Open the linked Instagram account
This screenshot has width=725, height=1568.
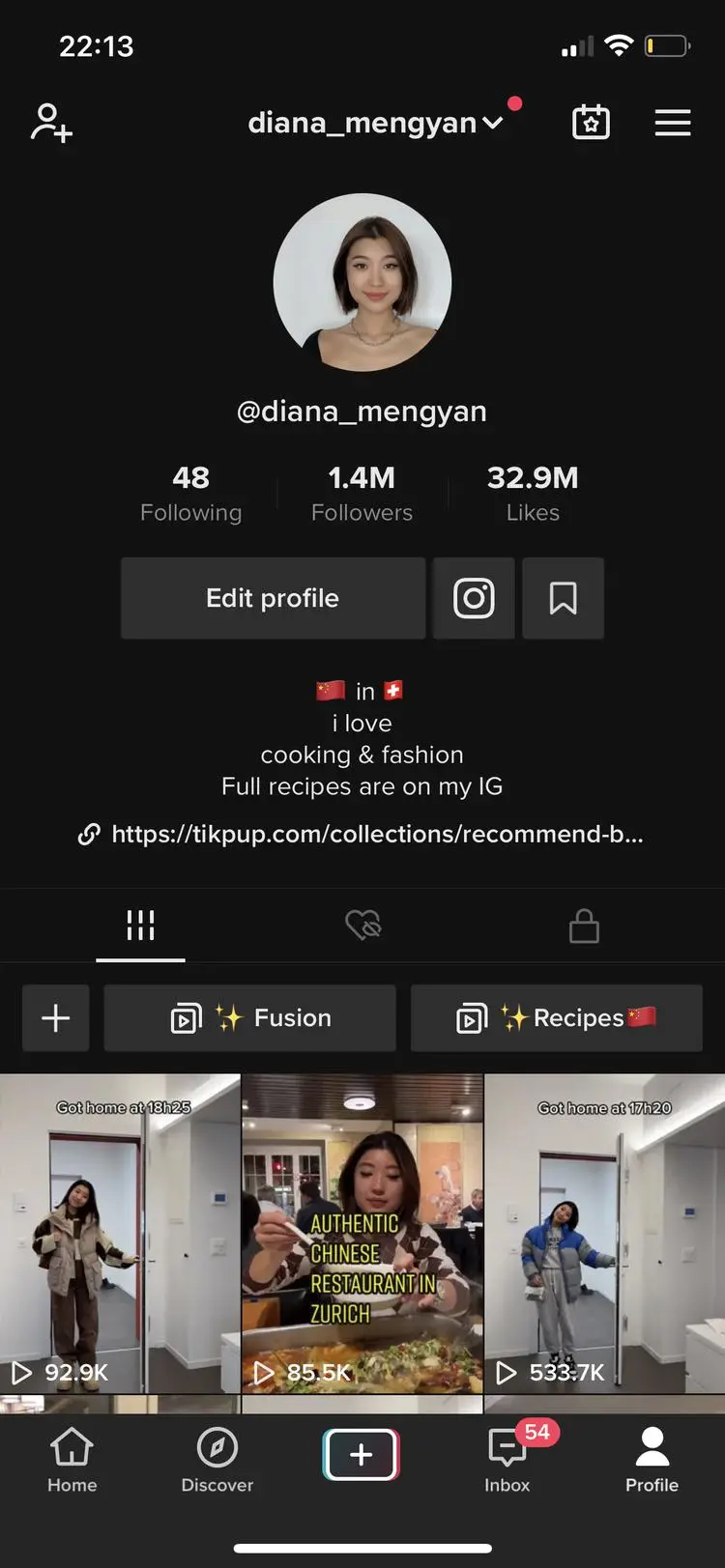[474, 598]
